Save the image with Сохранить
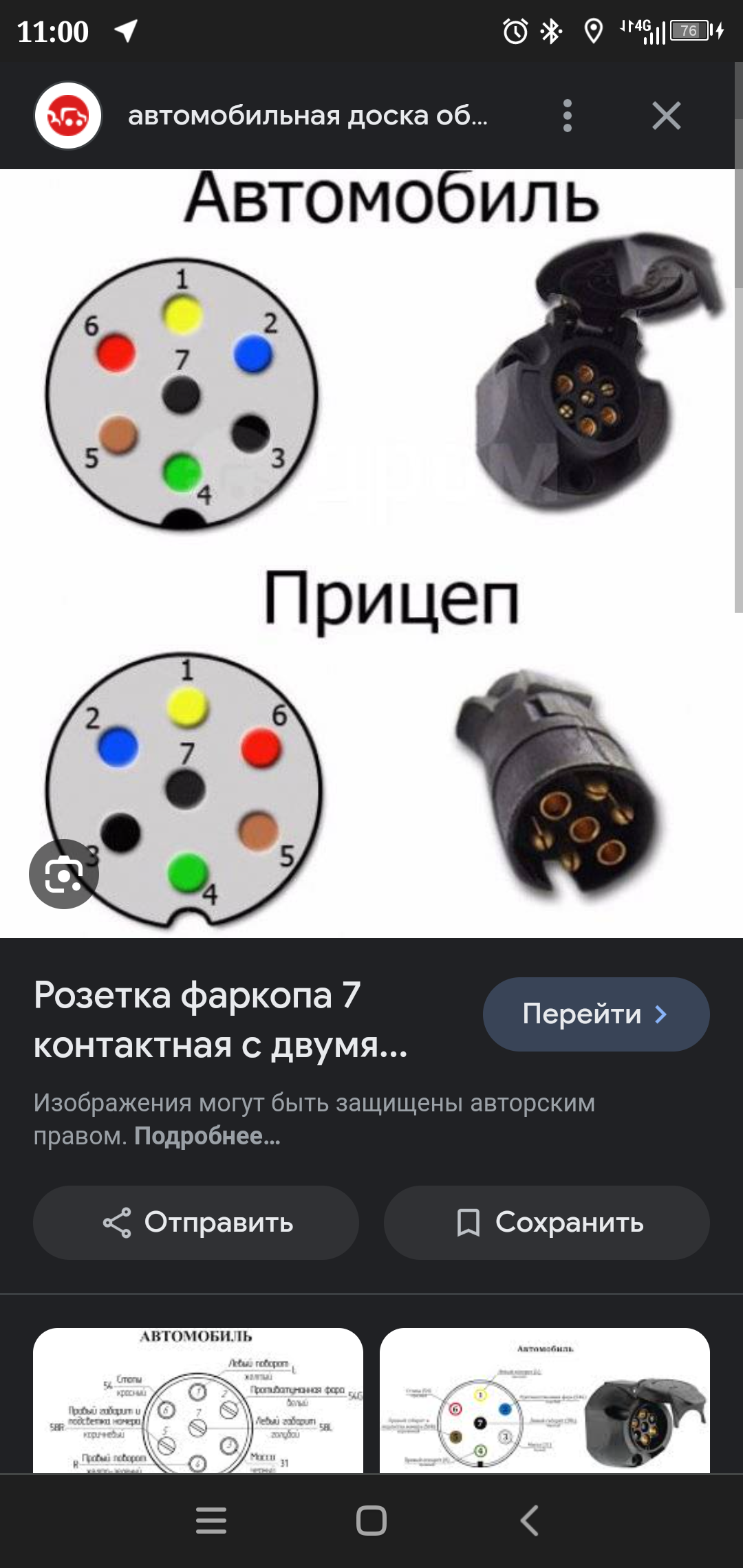Screen dimensions: 743x1568 [547, 1222]
